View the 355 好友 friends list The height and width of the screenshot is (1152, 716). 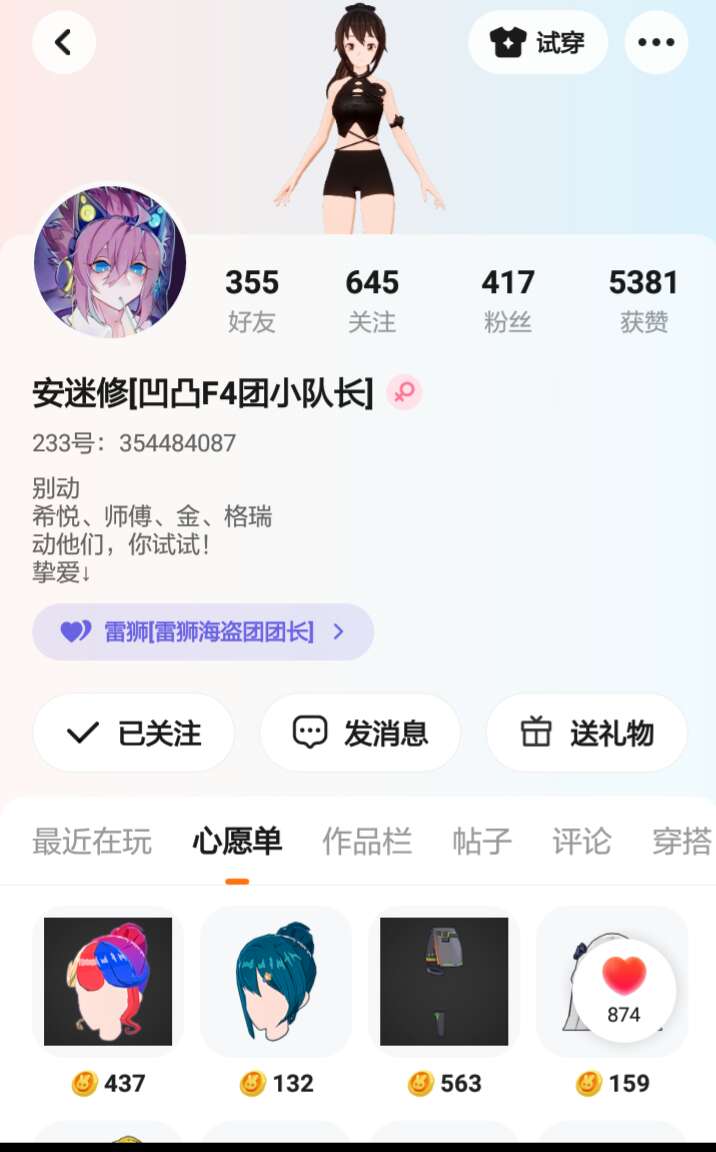click(x=251, y=299)
